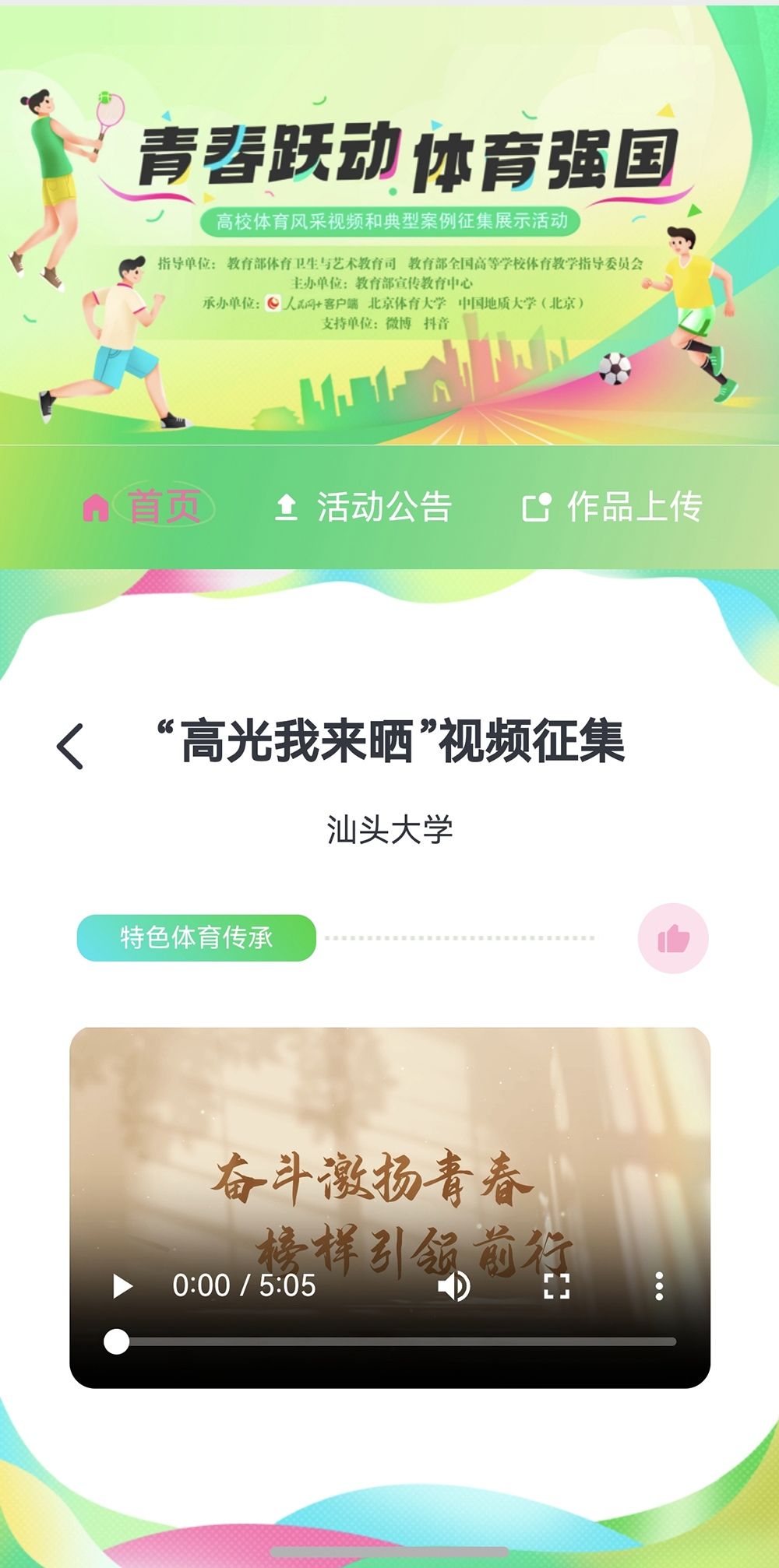This screenshot has width=779, height=1568.
Task: Like this video with thumbs-up
Action: pyautogui.click(x=673, y=938)
